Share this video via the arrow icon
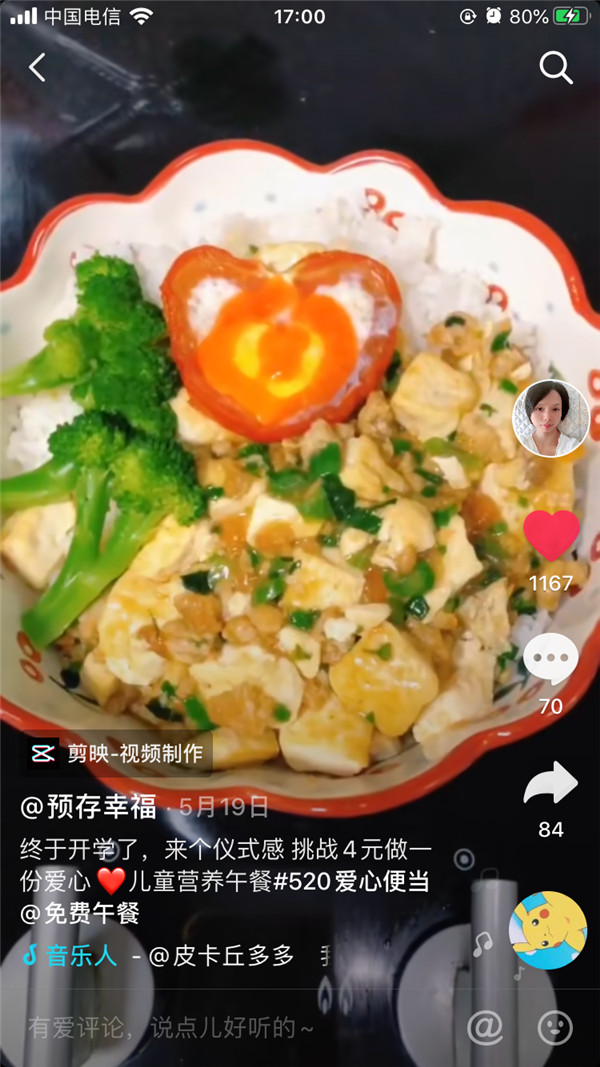600x1067 pixels. click(x=551, y=785)
